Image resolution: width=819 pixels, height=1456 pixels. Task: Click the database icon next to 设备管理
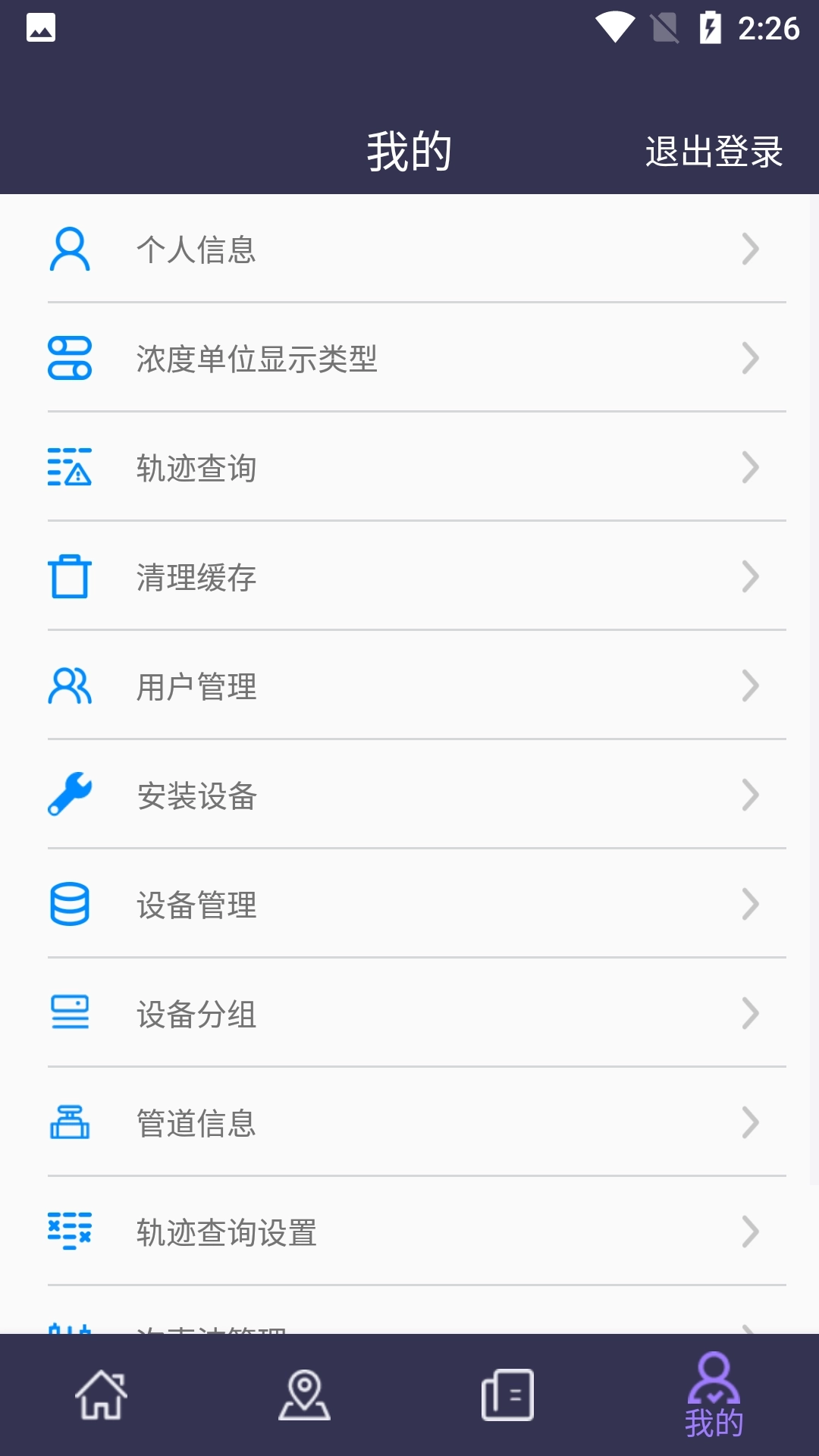pos(70,905)
